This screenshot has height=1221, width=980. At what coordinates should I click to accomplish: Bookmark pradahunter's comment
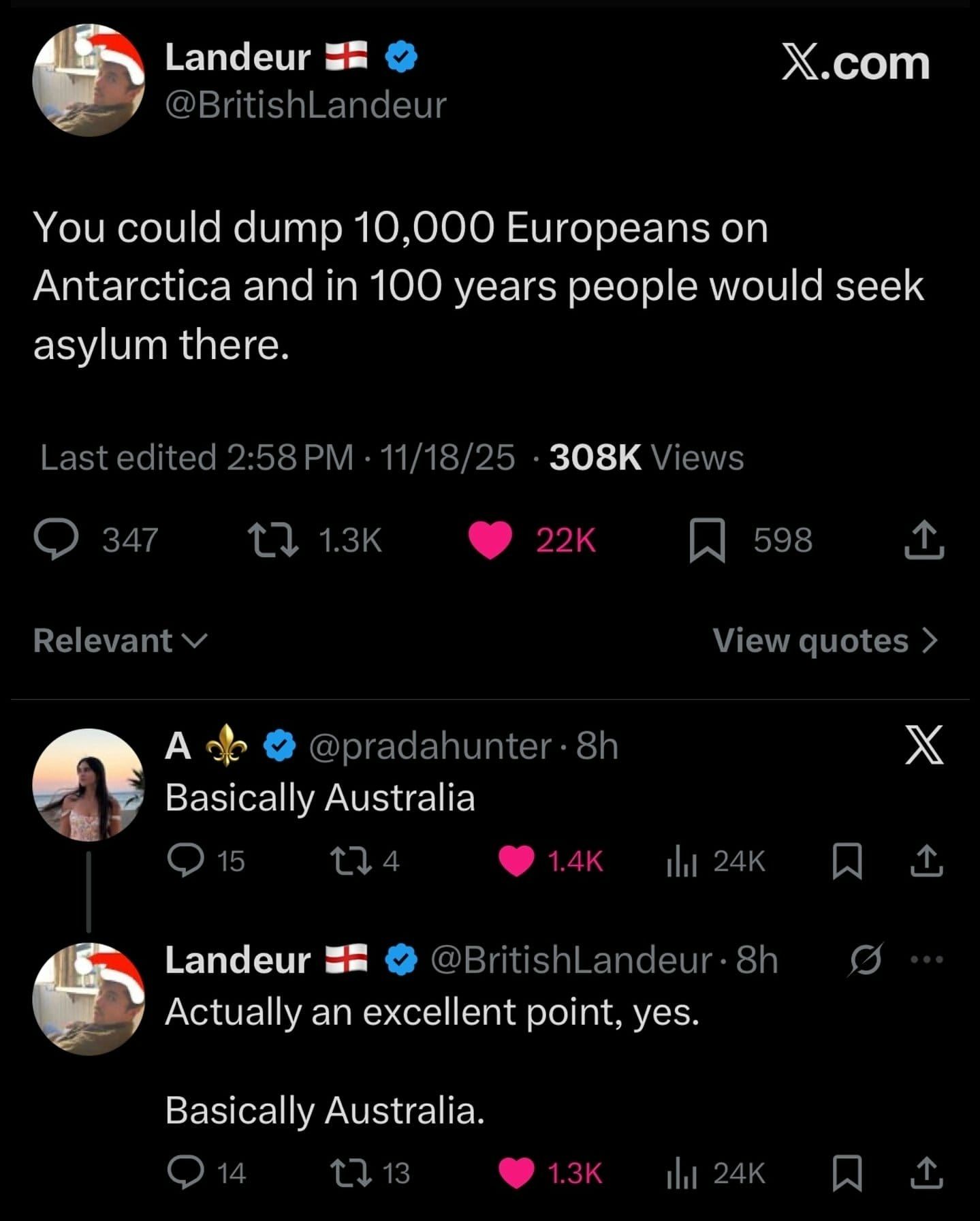847,861
